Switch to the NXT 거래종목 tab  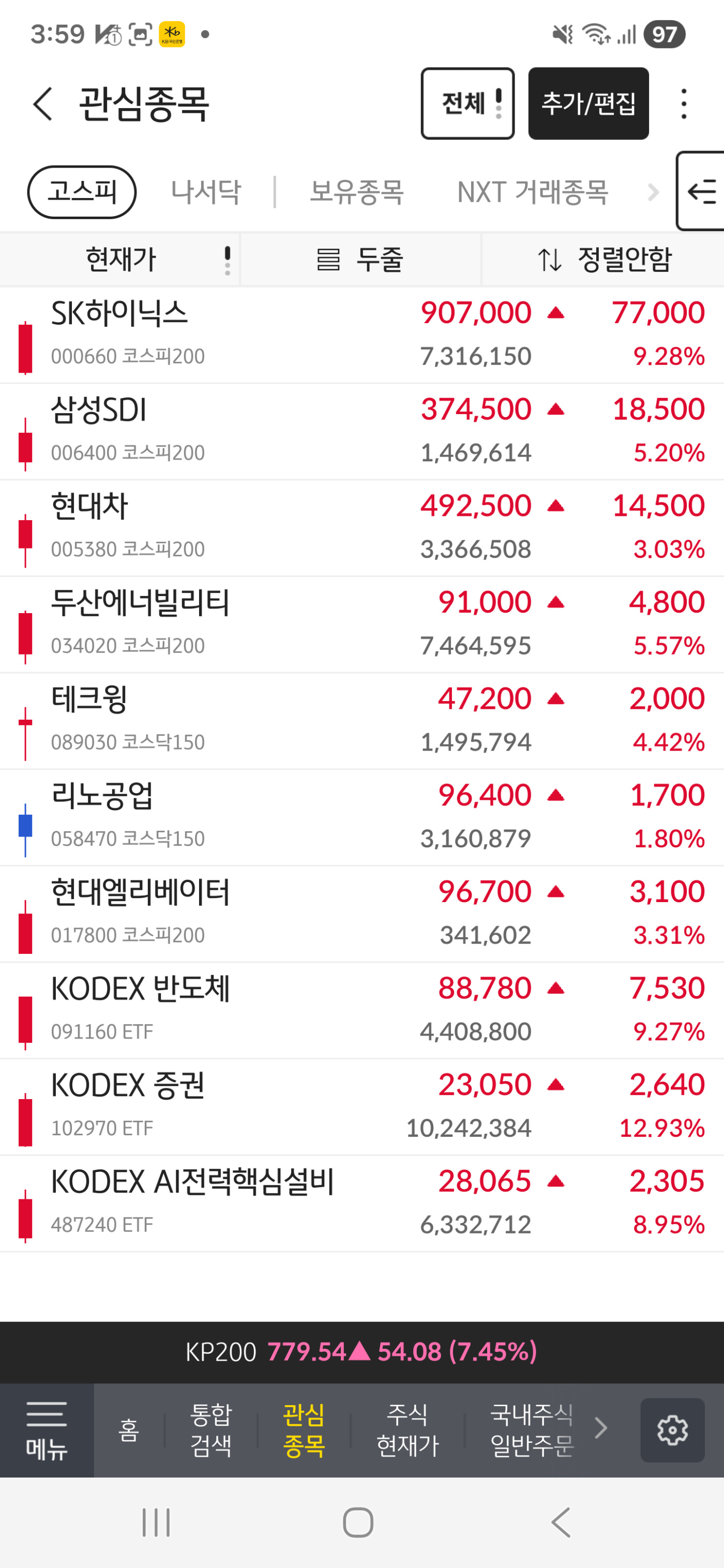532,192
